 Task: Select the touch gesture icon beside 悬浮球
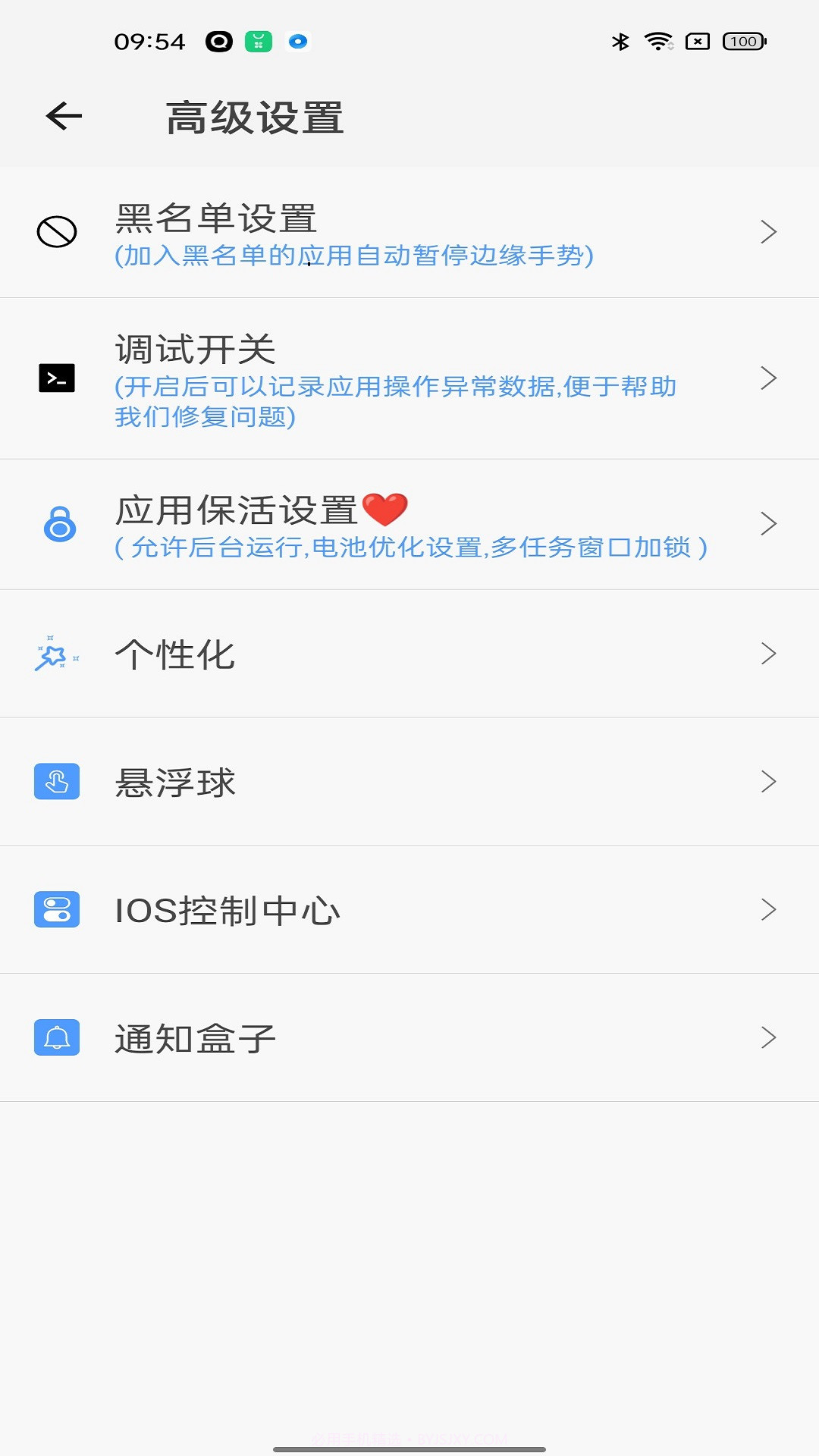[55, 782]
